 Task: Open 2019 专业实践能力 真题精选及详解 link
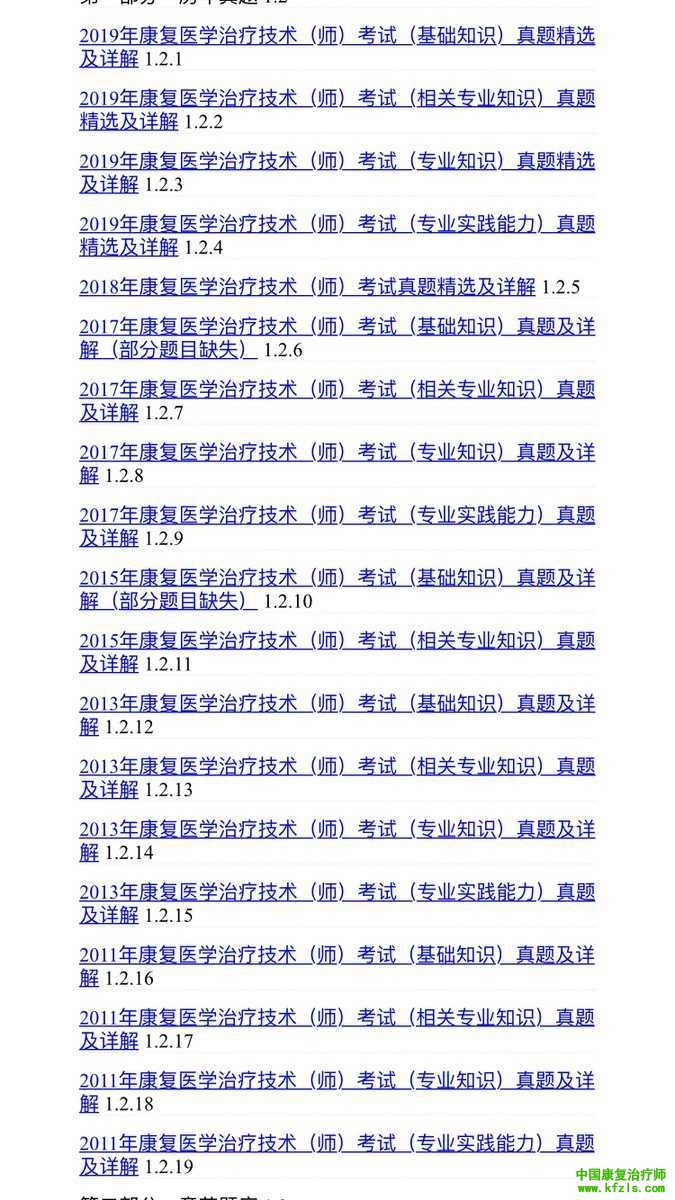pos(337,223)
